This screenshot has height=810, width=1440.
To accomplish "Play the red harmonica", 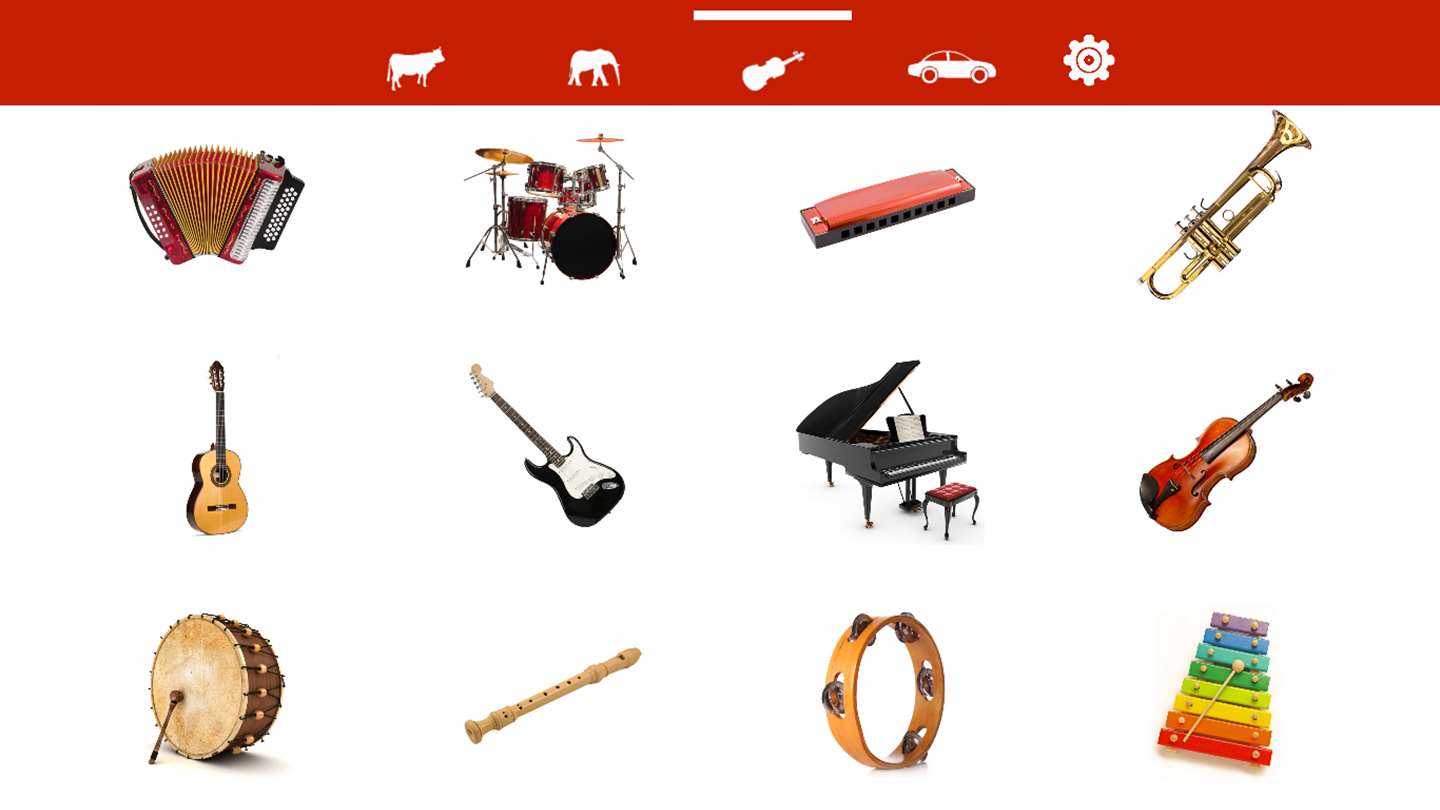I will (x=887, y=209).
